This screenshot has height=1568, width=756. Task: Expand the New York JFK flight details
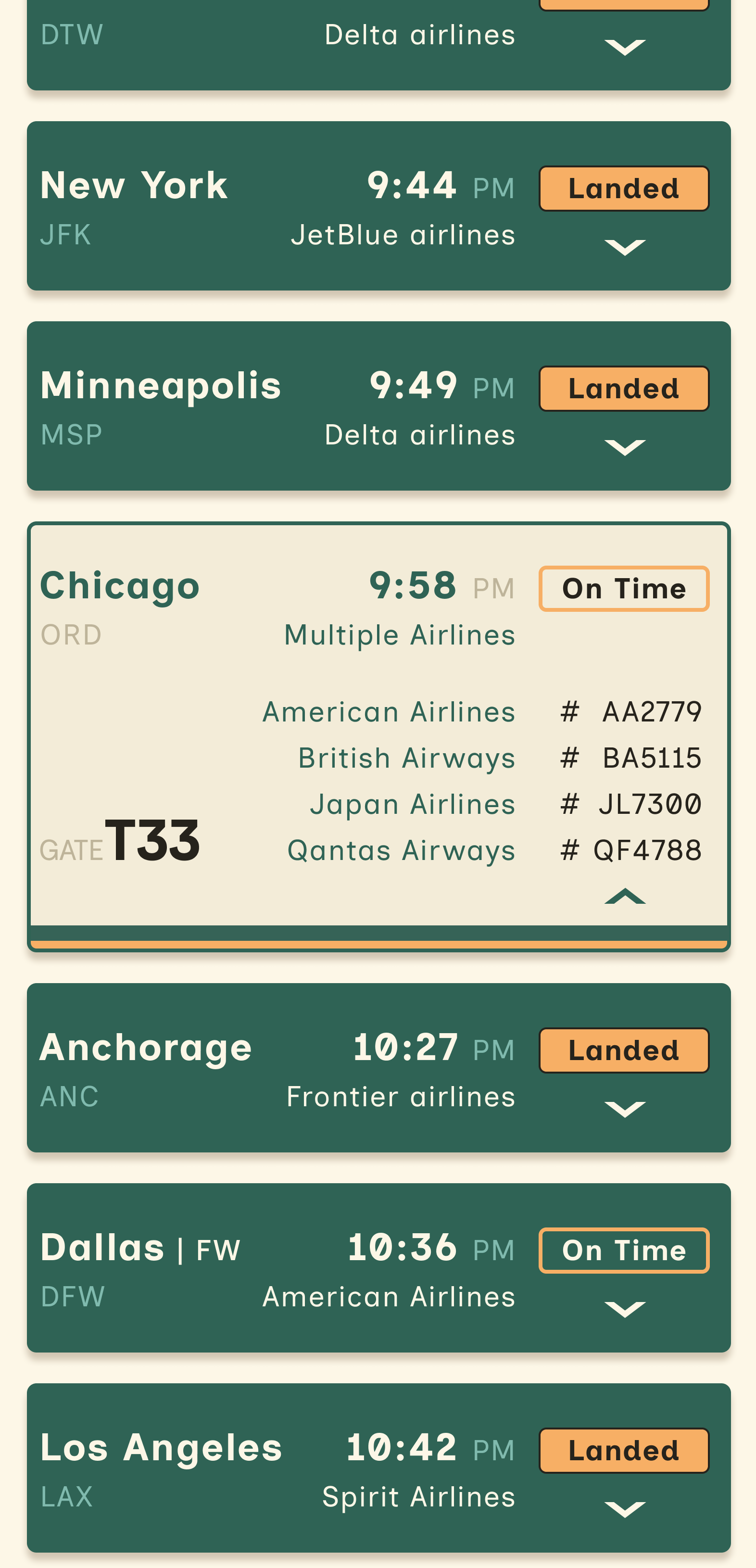[625, 247]
